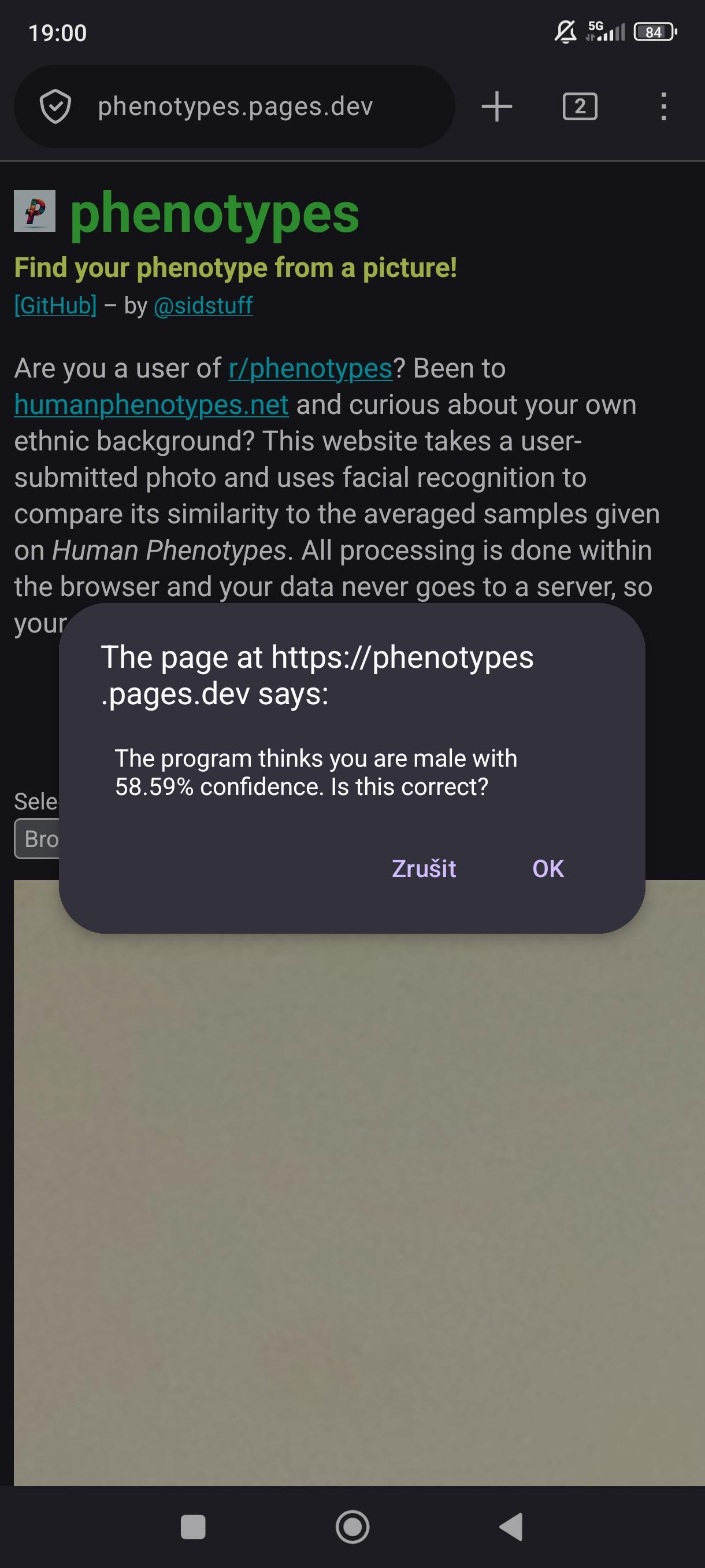Return to the home screen
Viewport: 705px width, 1568px height.
pos(352,1526)
